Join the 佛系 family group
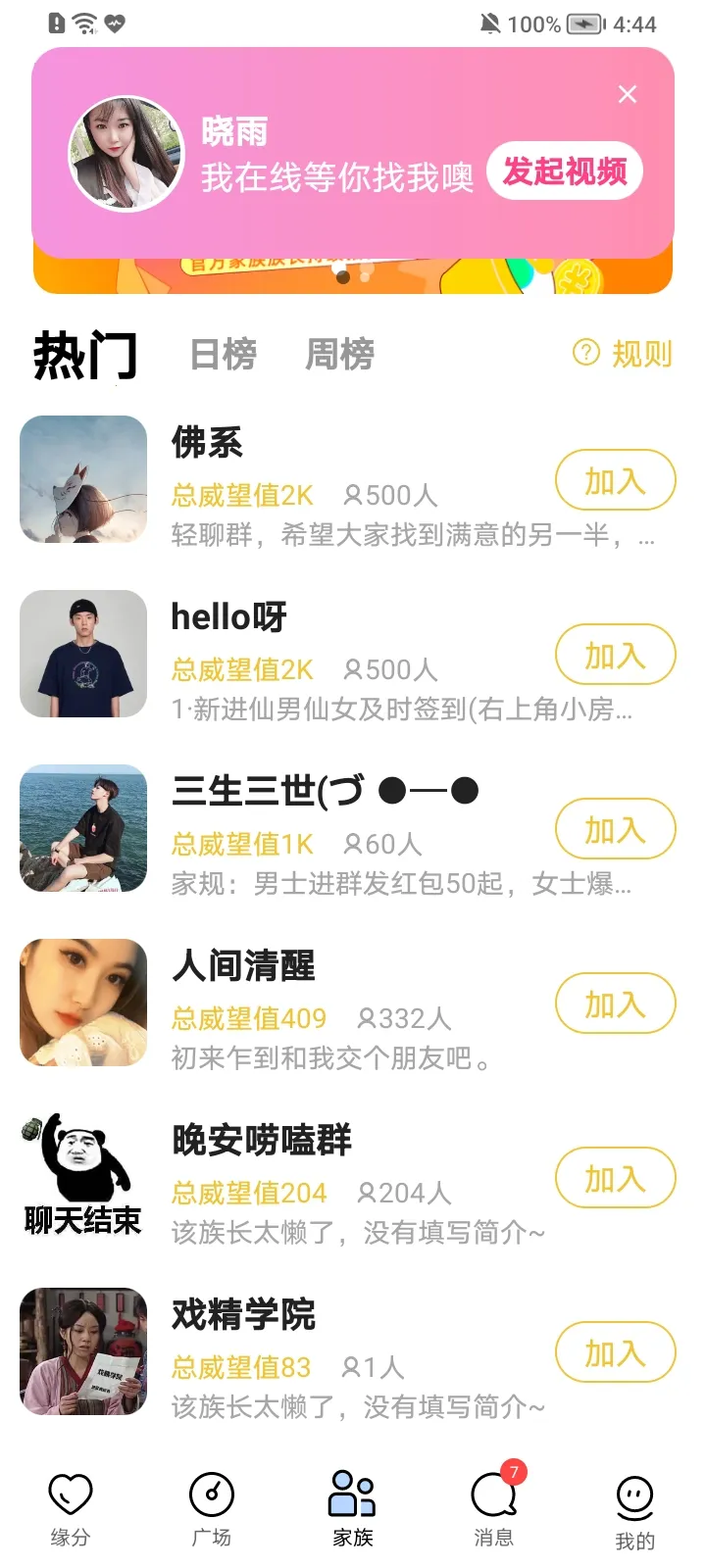The height and width of the screenshot is (1568, 706). [615, 481]
